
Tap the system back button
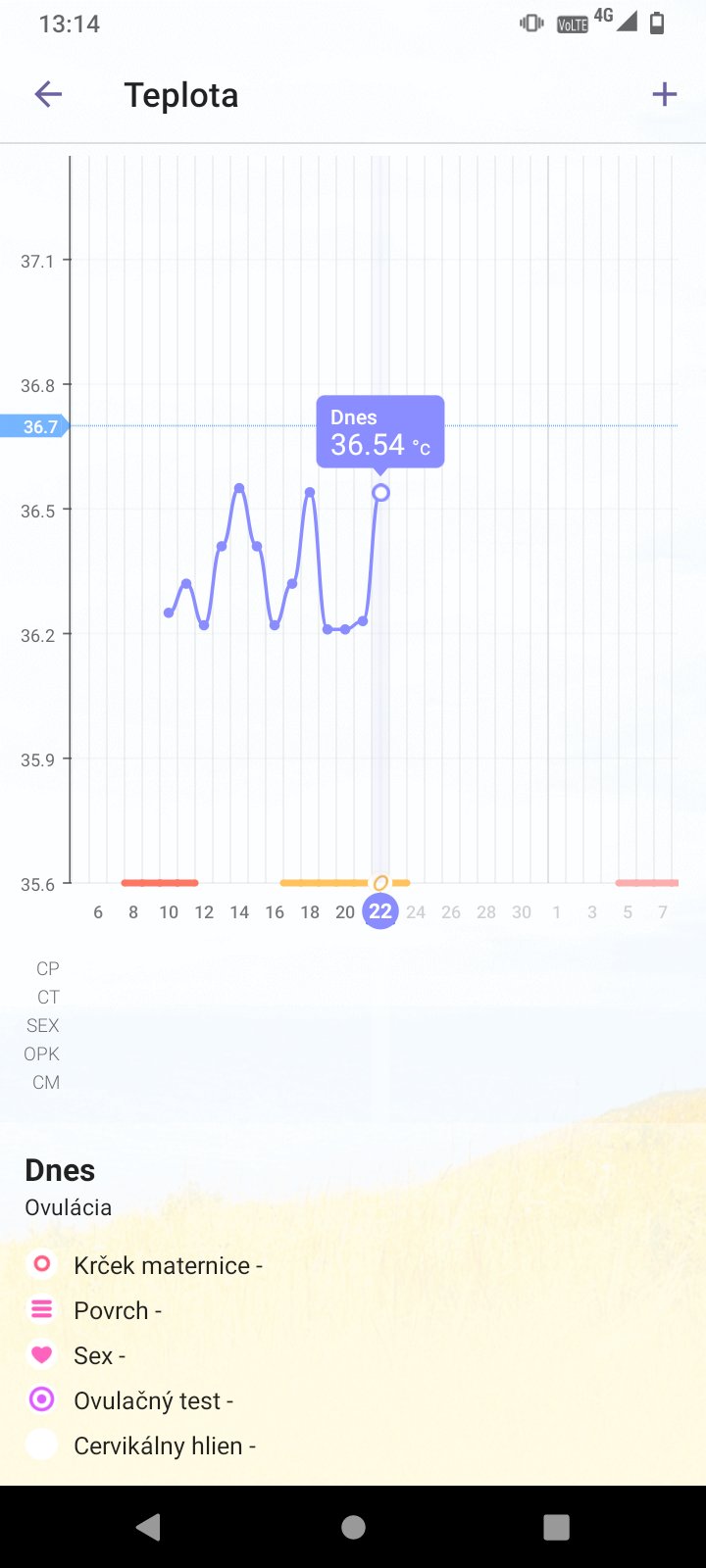149,1527
